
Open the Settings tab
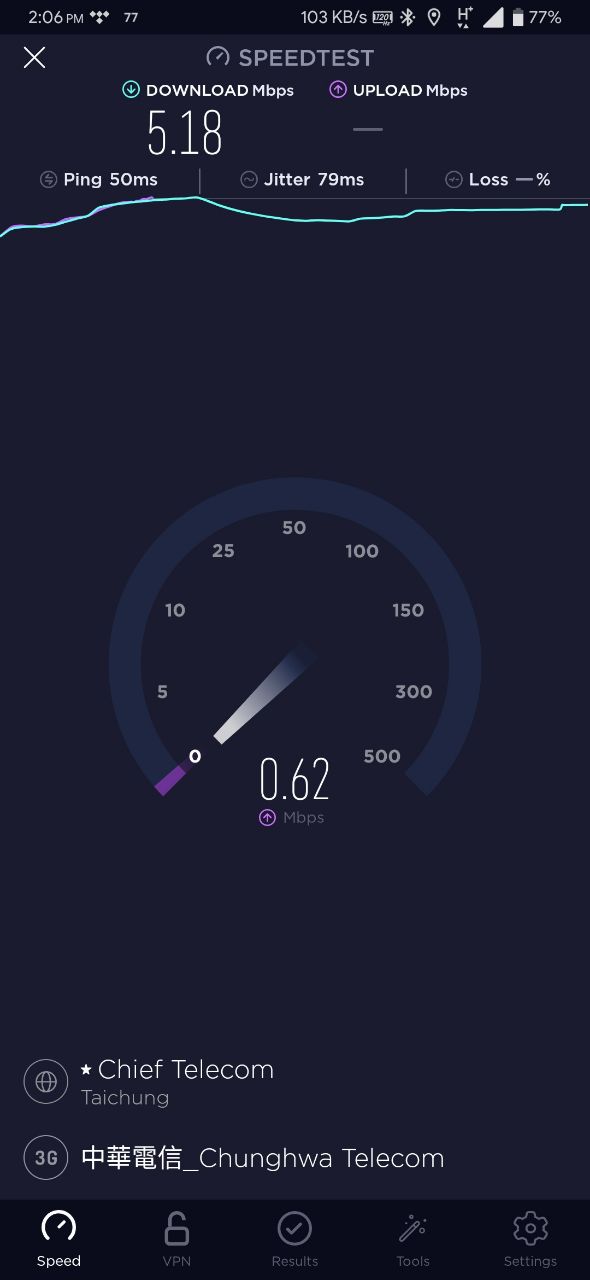530,1240
